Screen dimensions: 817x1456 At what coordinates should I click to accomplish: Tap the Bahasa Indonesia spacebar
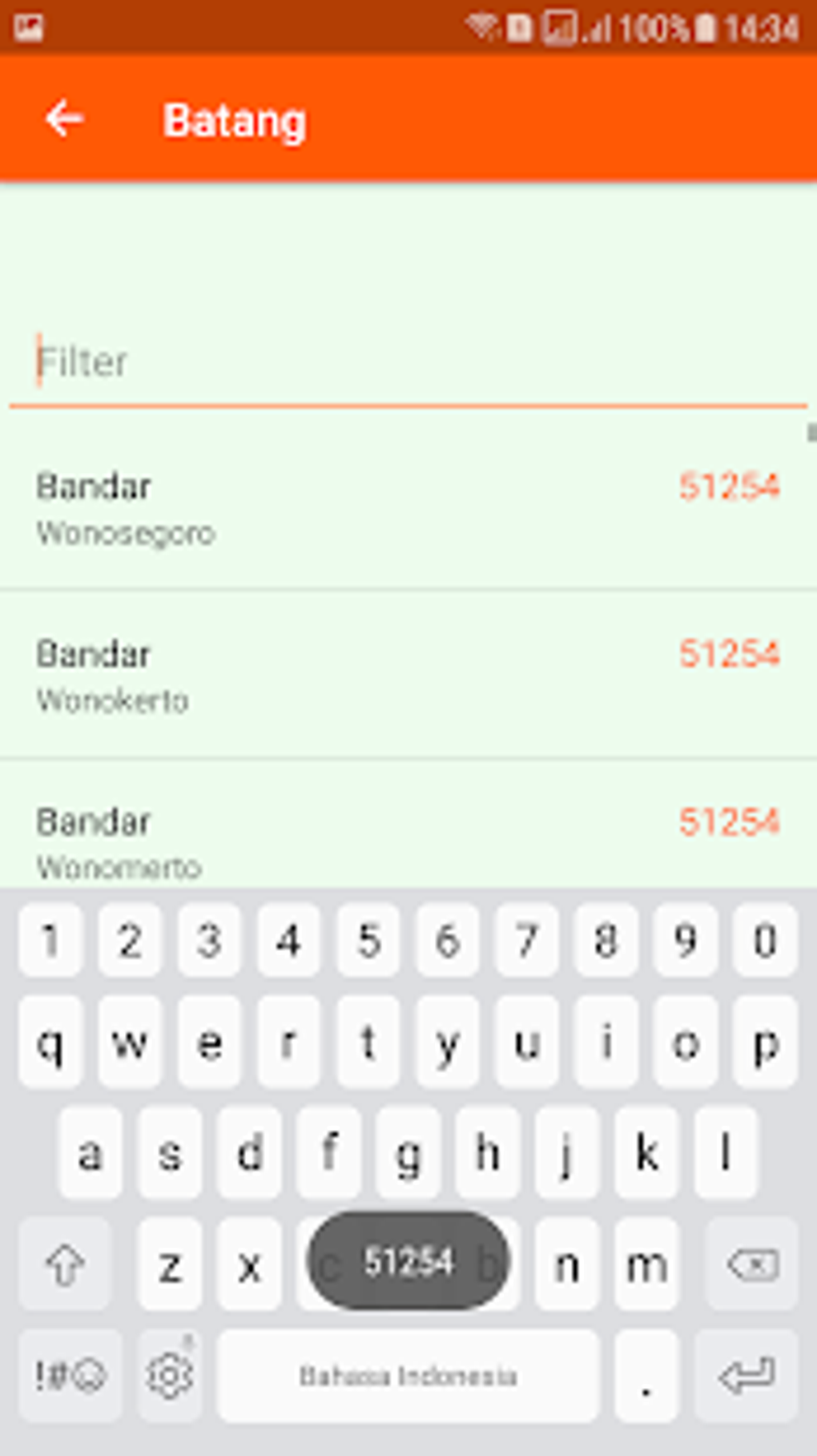[x=408, y=1376]
